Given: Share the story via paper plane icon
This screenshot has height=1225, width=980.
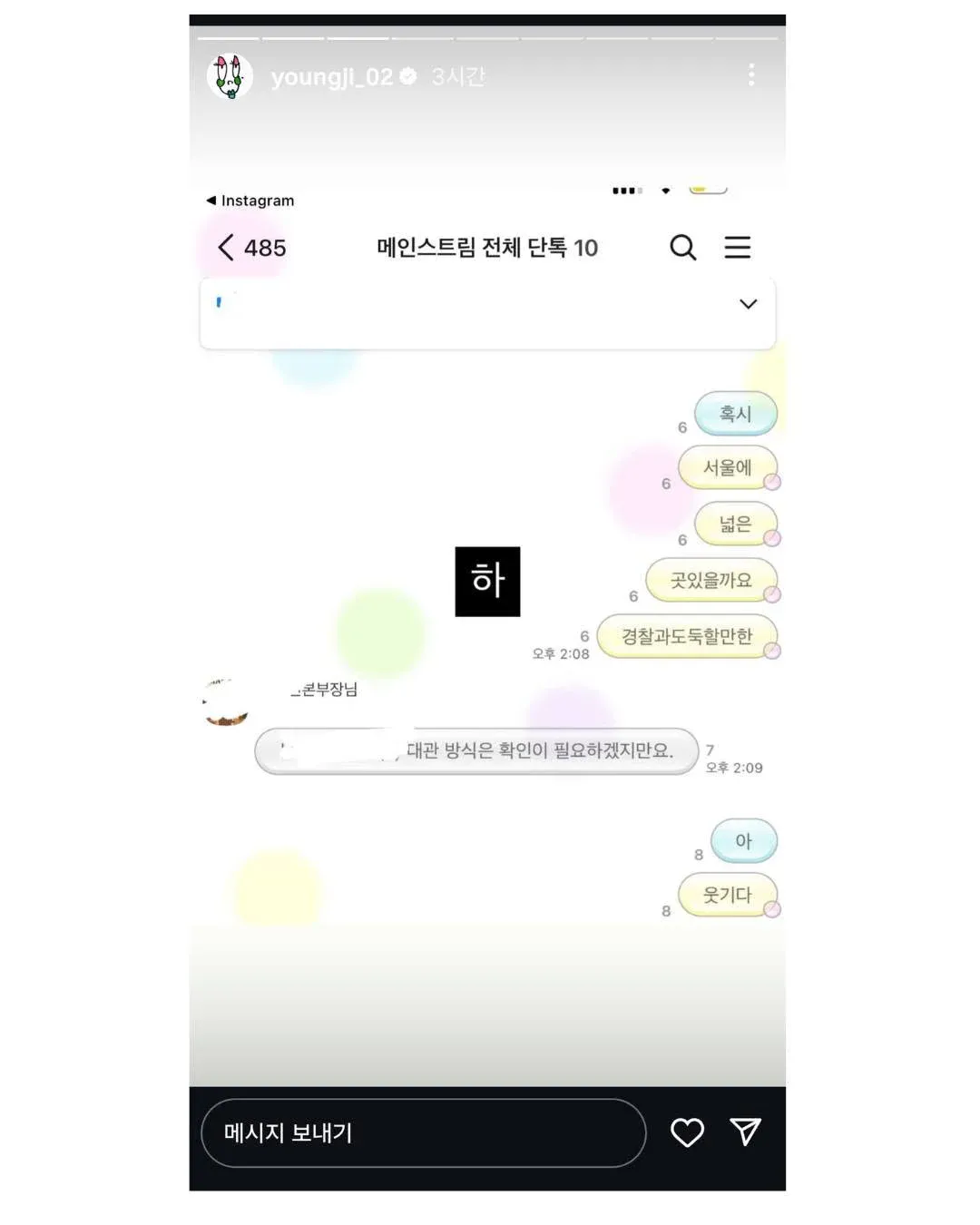Looking at the screenshot, I should [x=745, y=1132].
